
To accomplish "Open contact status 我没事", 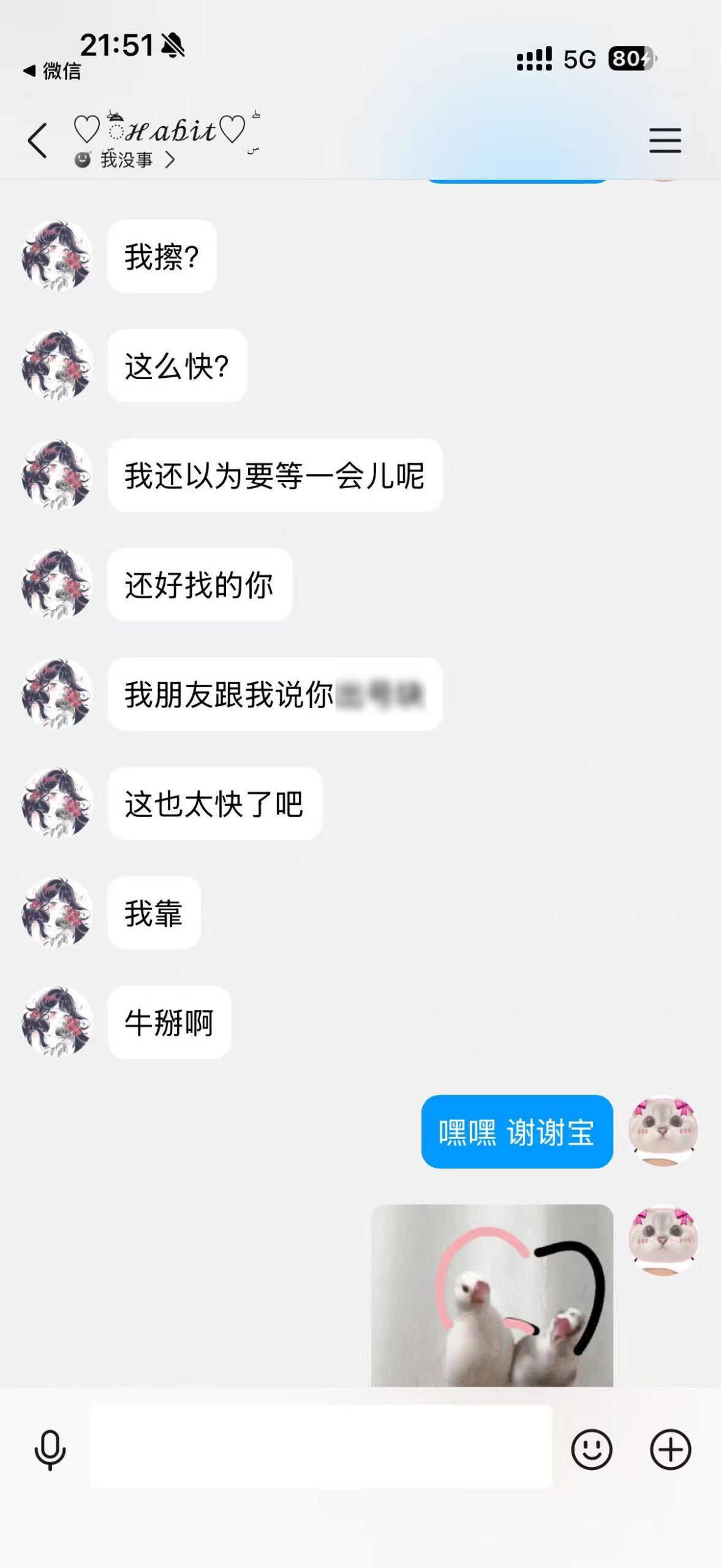I will coord(126,160).
